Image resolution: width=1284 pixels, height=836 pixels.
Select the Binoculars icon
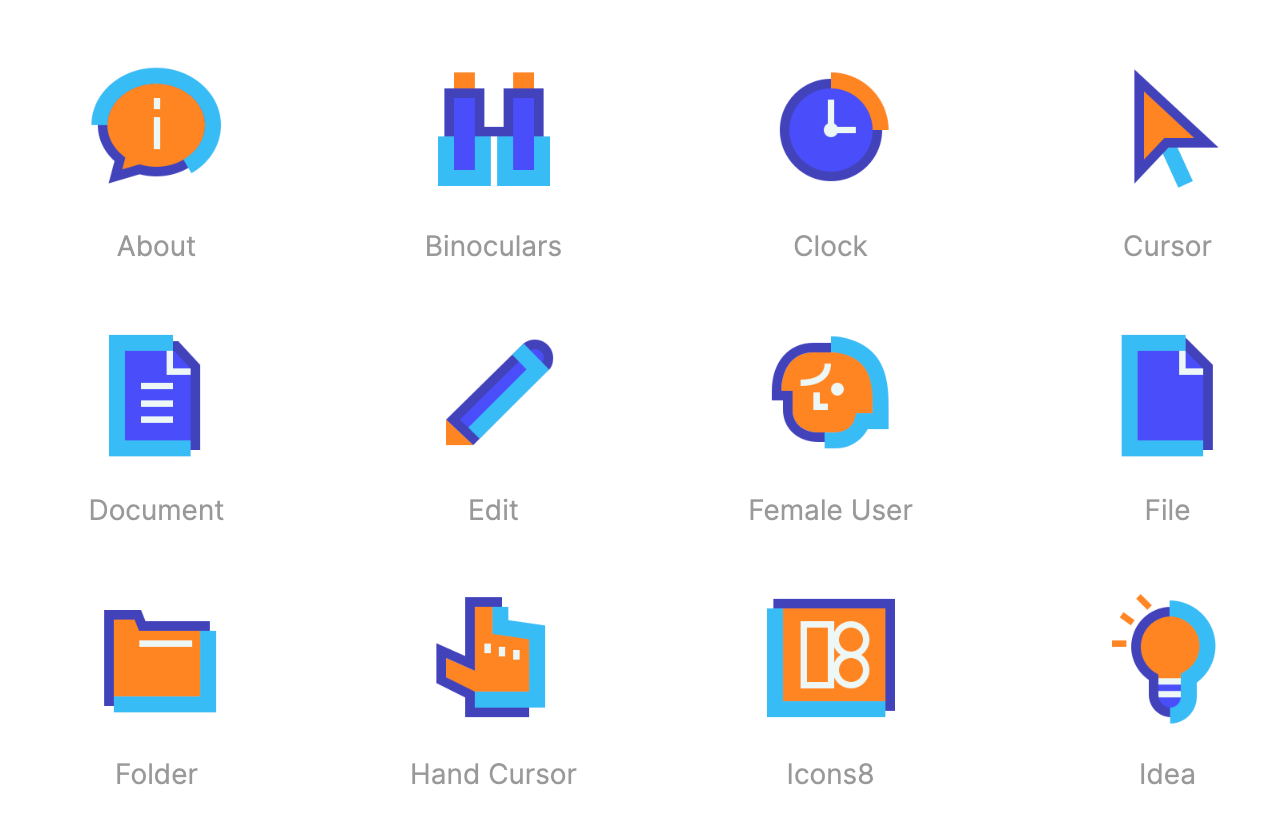pyautogui.click(x=494, y=130)
